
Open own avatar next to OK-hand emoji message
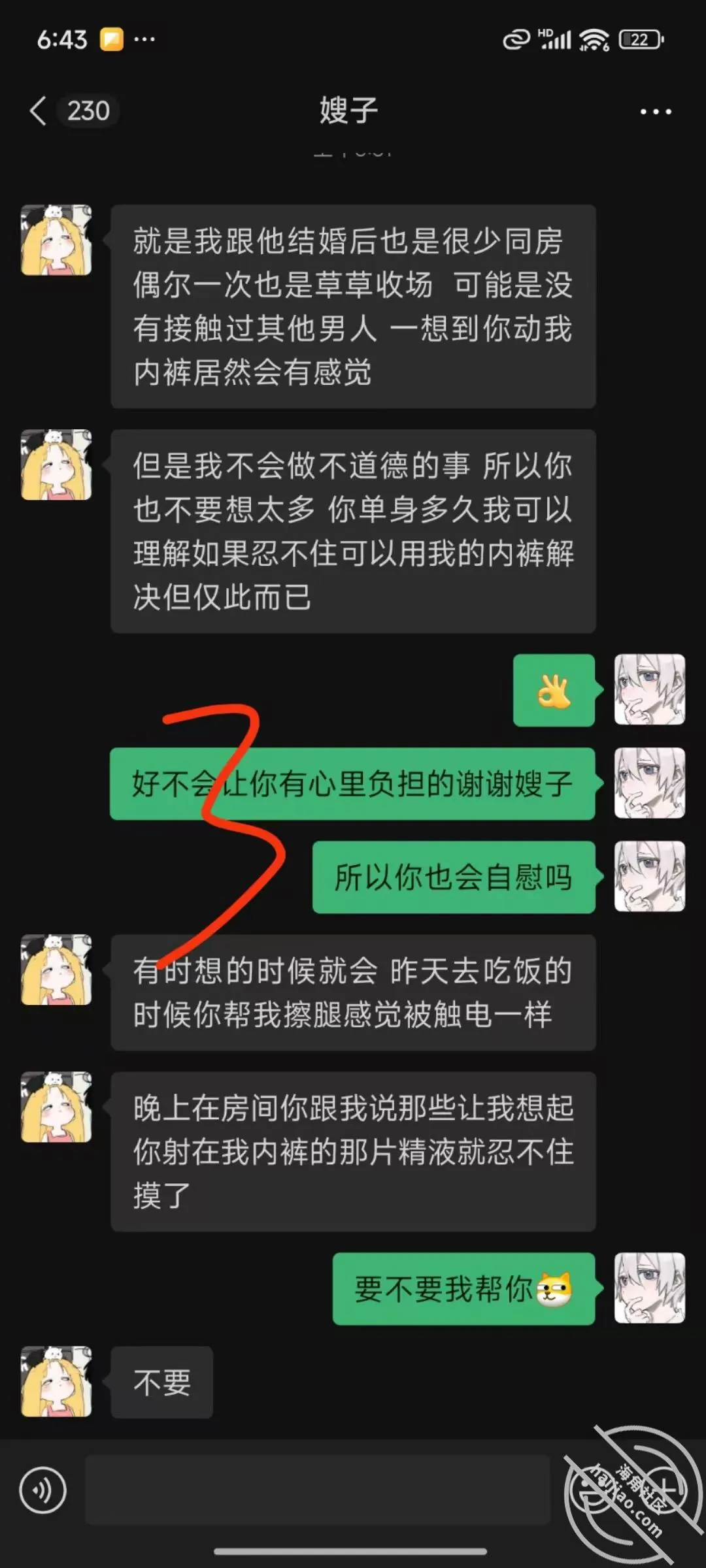pyautogui.click(x=650, y=689)
